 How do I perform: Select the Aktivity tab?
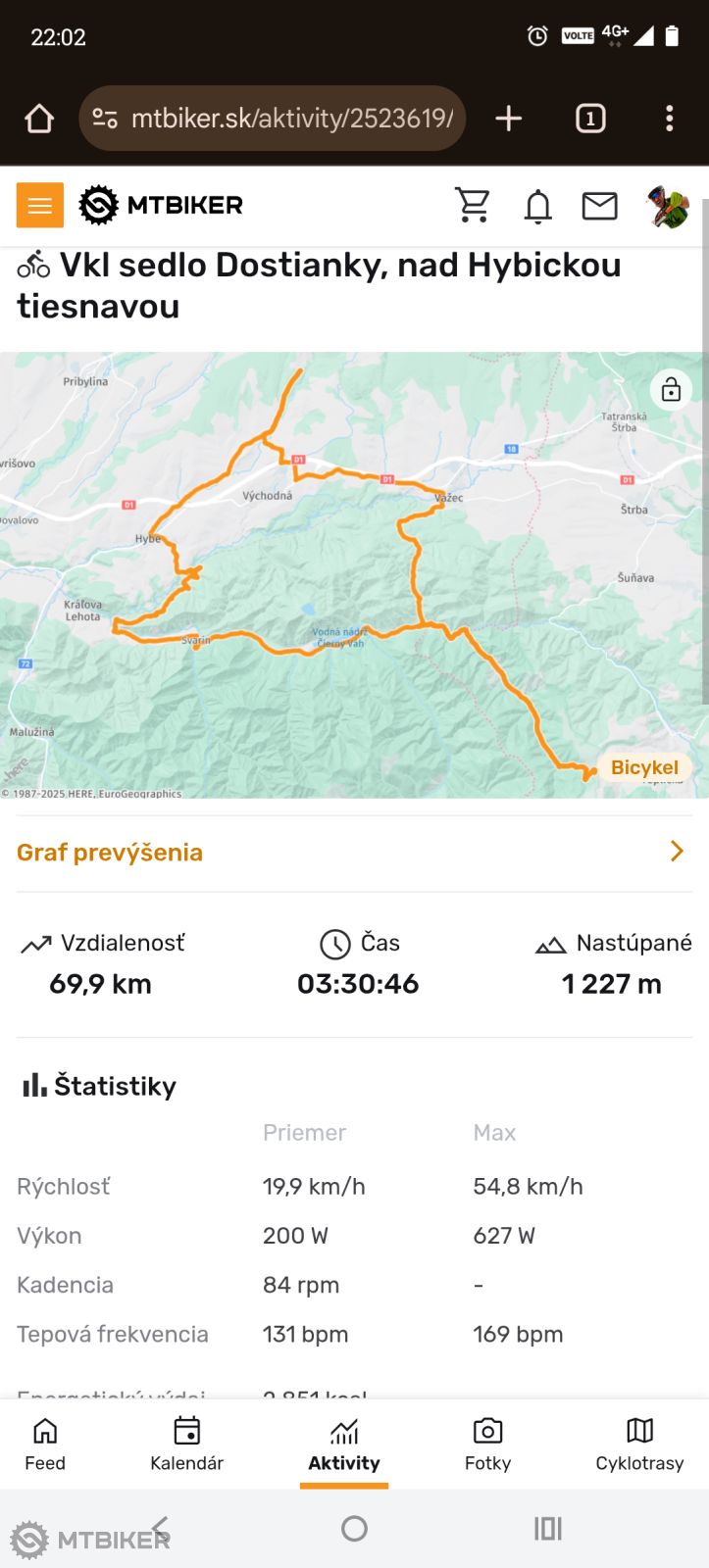(344, 1444)
